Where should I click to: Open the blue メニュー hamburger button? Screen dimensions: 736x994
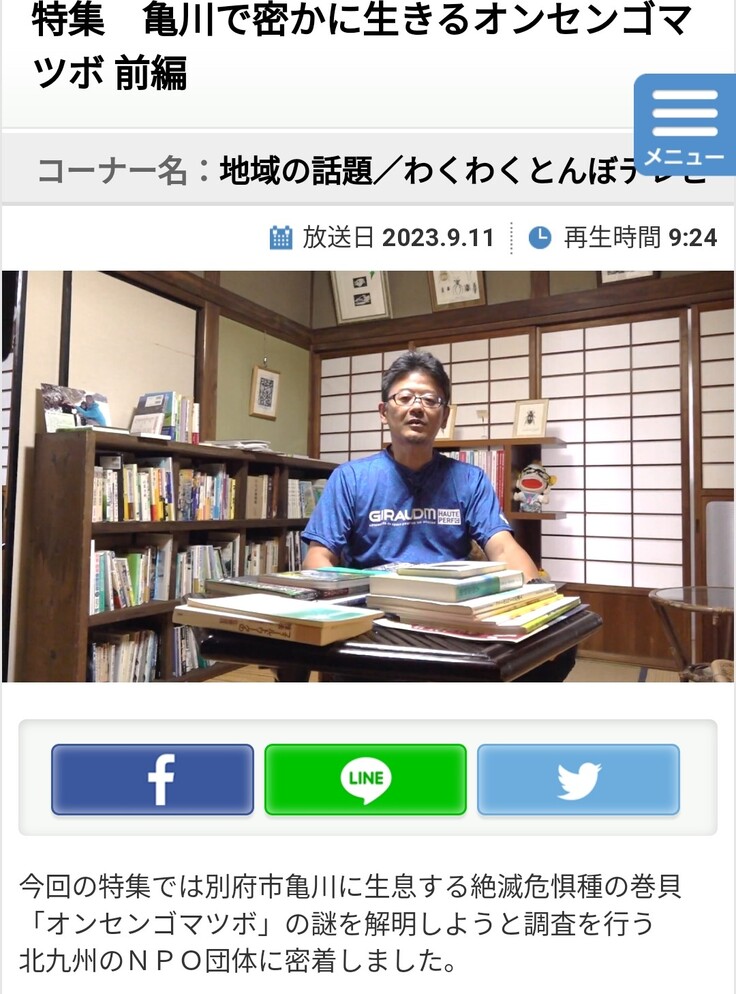tap(686, 125)
